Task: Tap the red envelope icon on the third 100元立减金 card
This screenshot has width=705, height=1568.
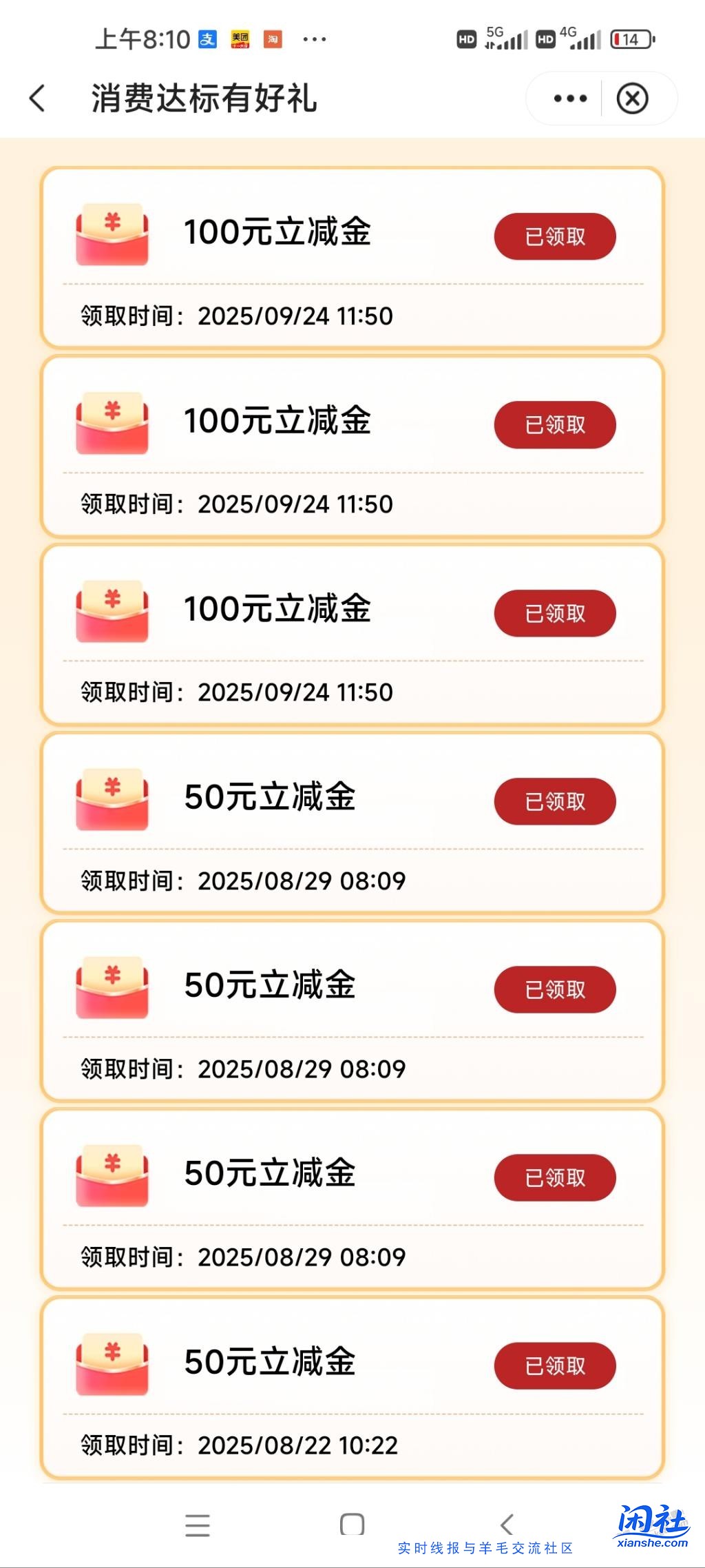Action: pos(112,612)
